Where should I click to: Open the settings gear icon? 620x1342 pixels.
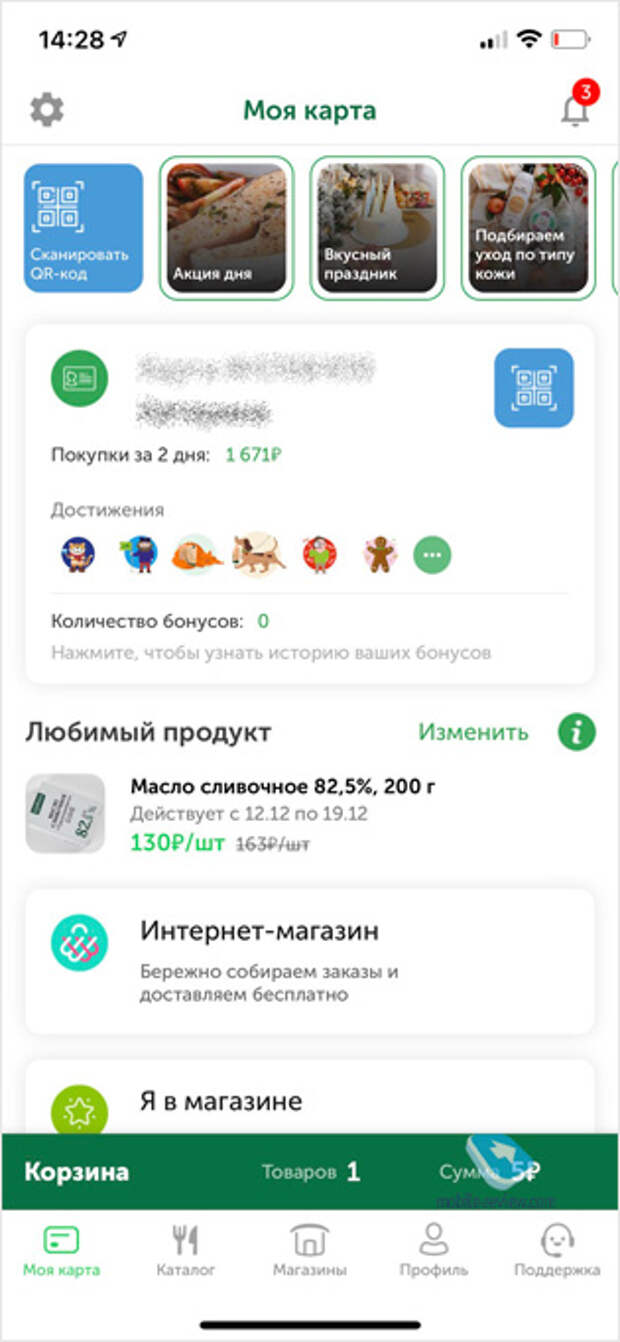(x=46, y=109)
